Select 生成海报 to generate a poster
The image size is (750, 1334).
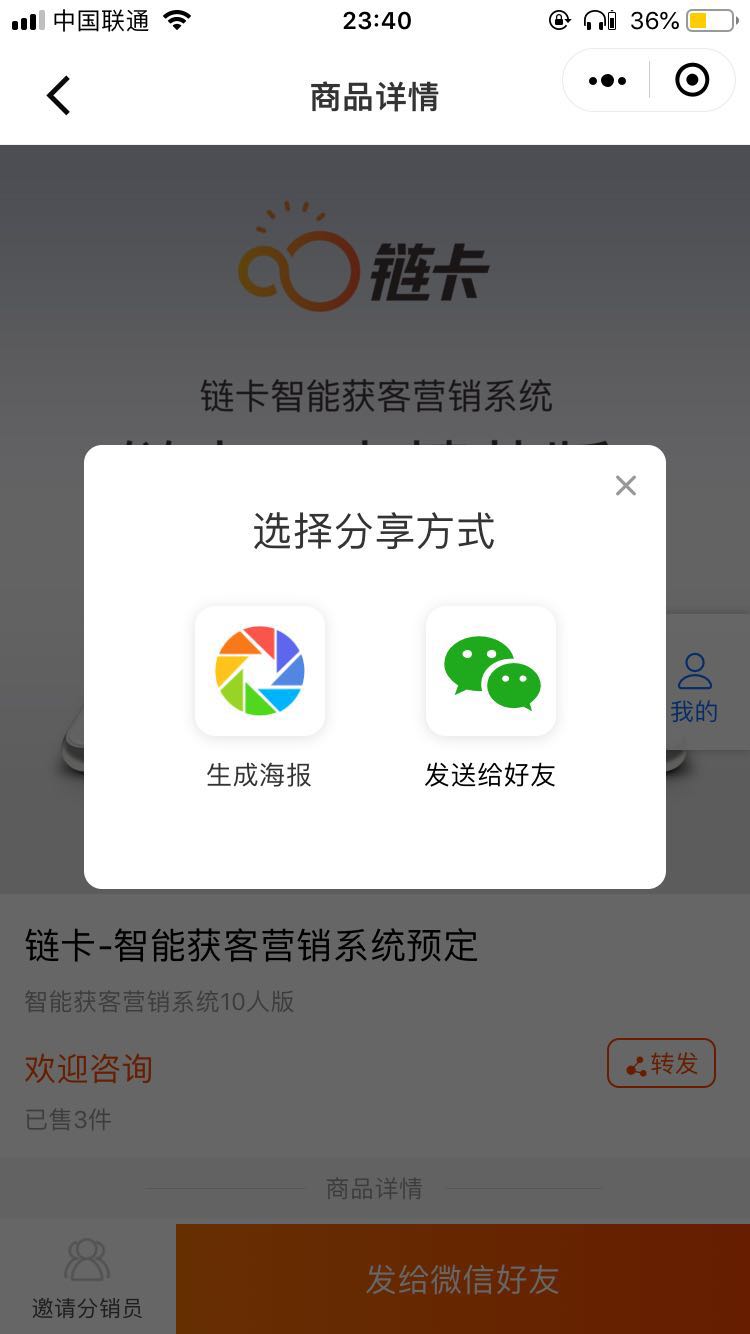click(x=260, y=672)
